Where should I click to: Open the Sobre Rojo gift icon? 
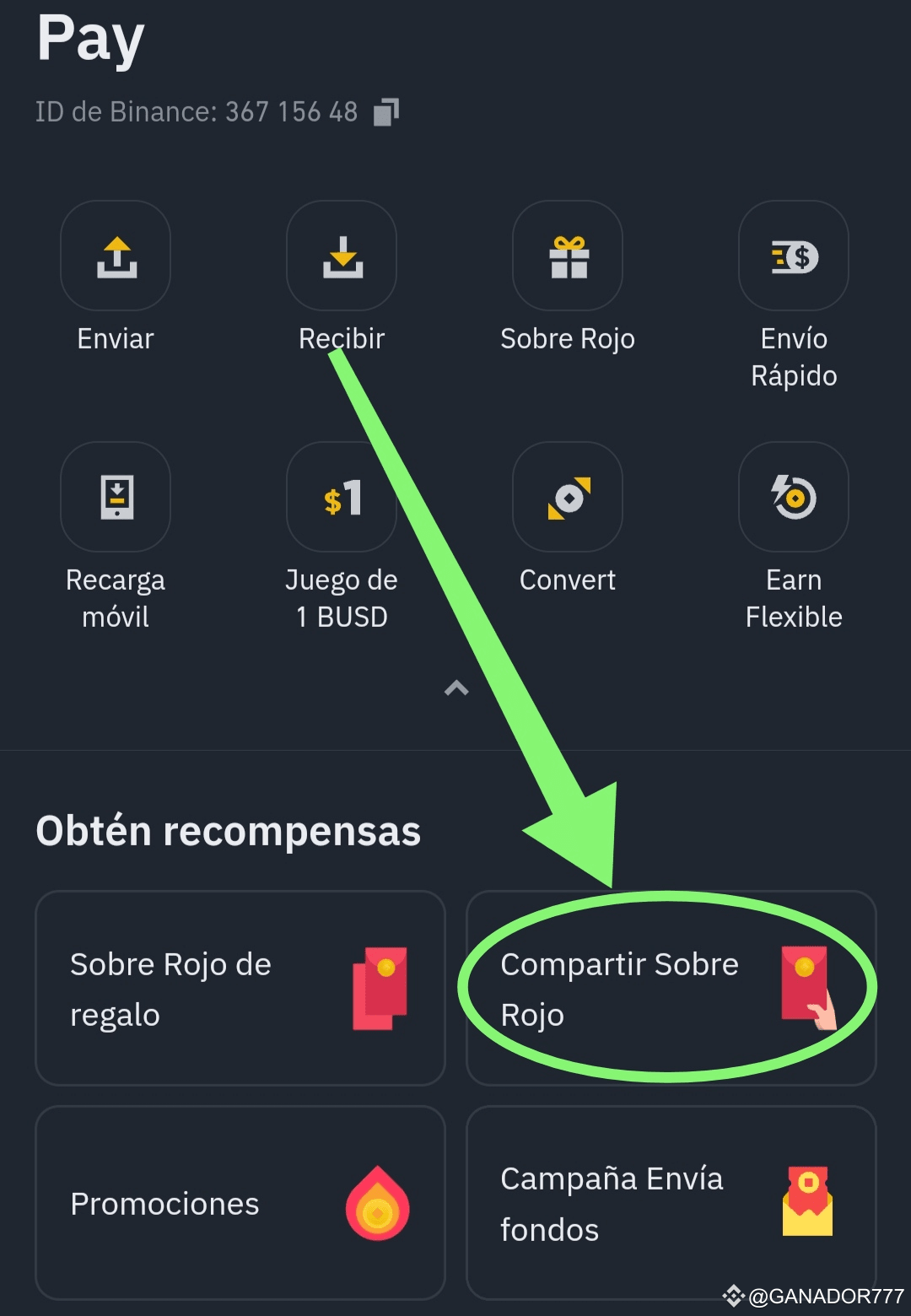(x=568, y=256)
